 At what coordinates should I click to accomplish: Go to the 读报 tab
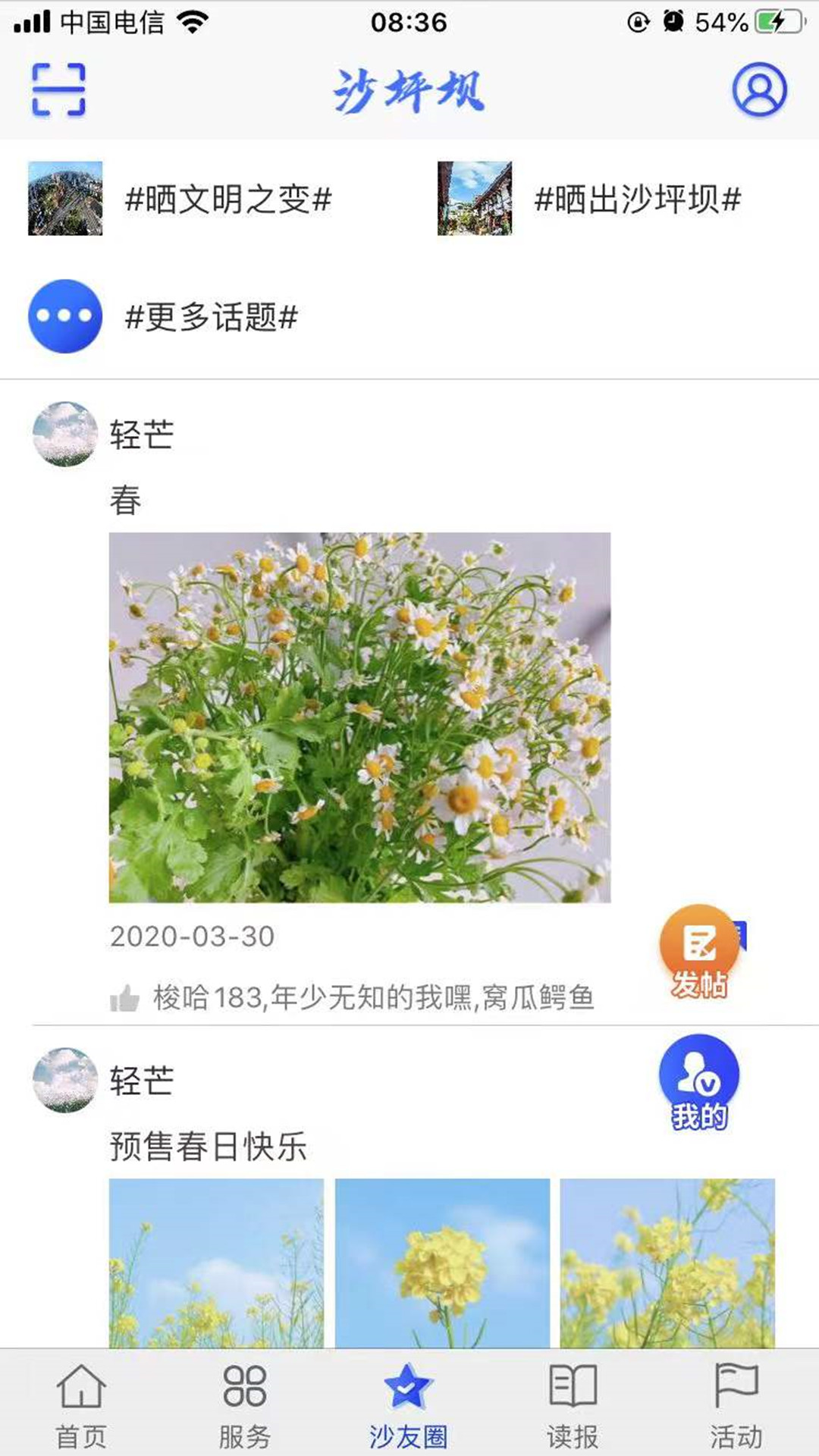pyautogui.click(x=573, y=1404)
